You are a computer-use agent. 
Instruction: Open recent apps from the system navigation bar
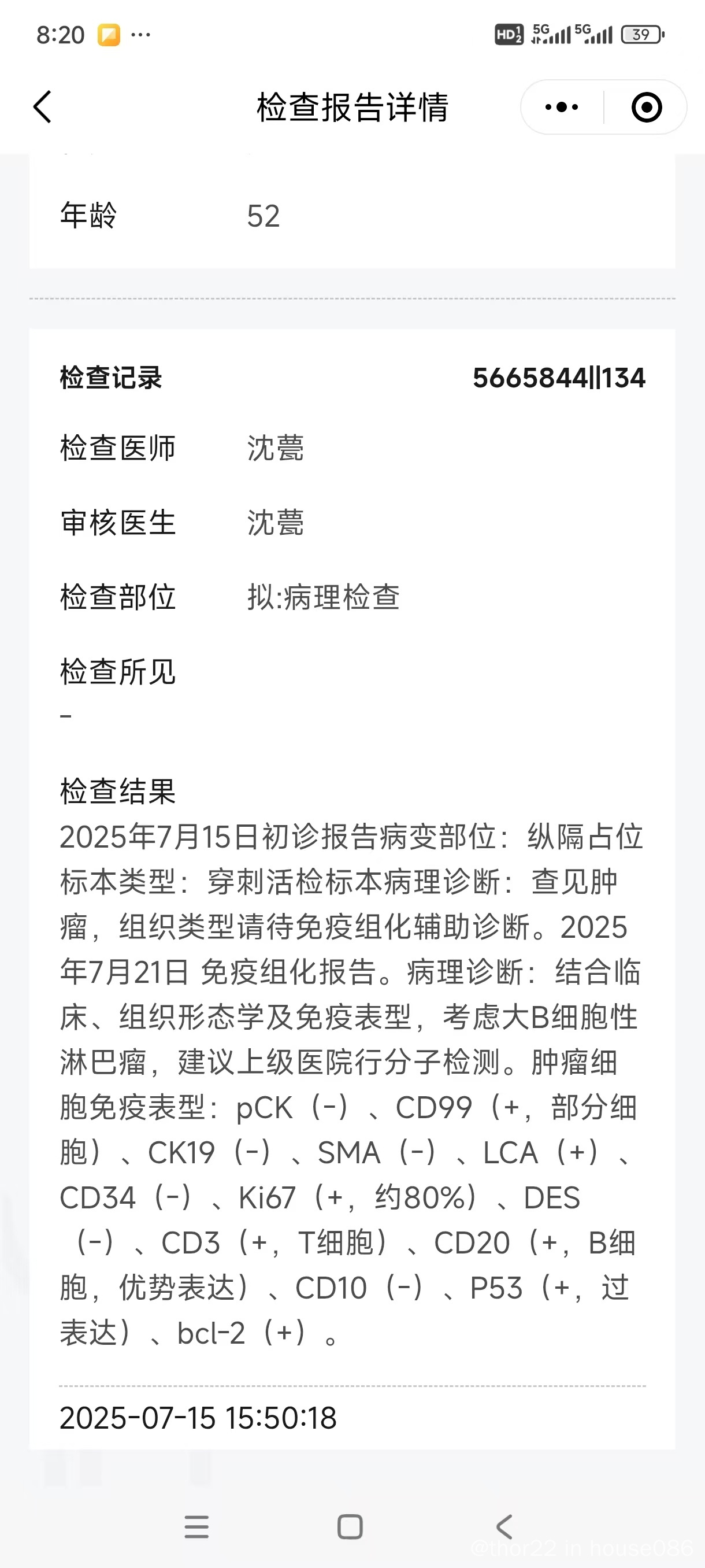[196, 1526]
